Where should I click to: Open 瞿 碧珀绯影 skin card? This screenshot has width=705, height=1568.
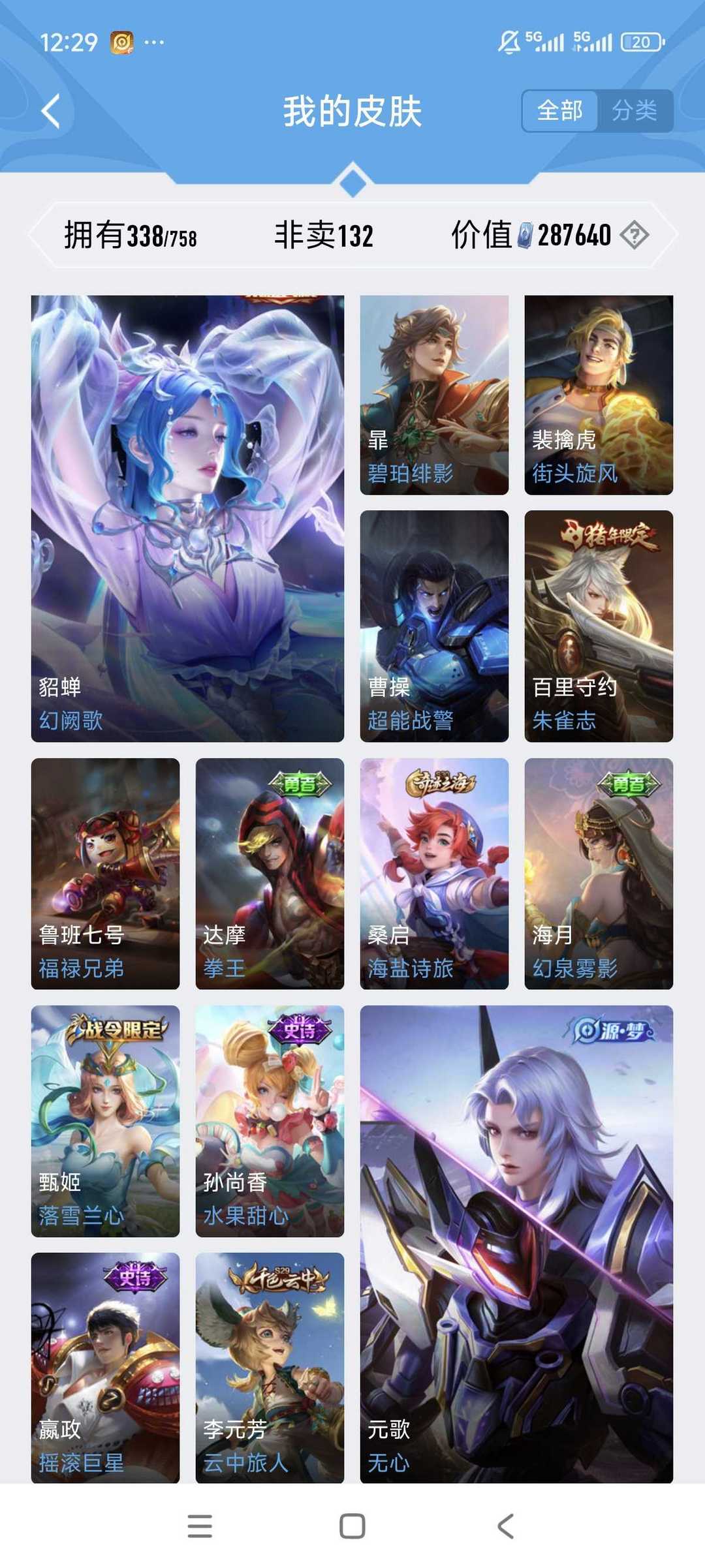click(434, 394)
